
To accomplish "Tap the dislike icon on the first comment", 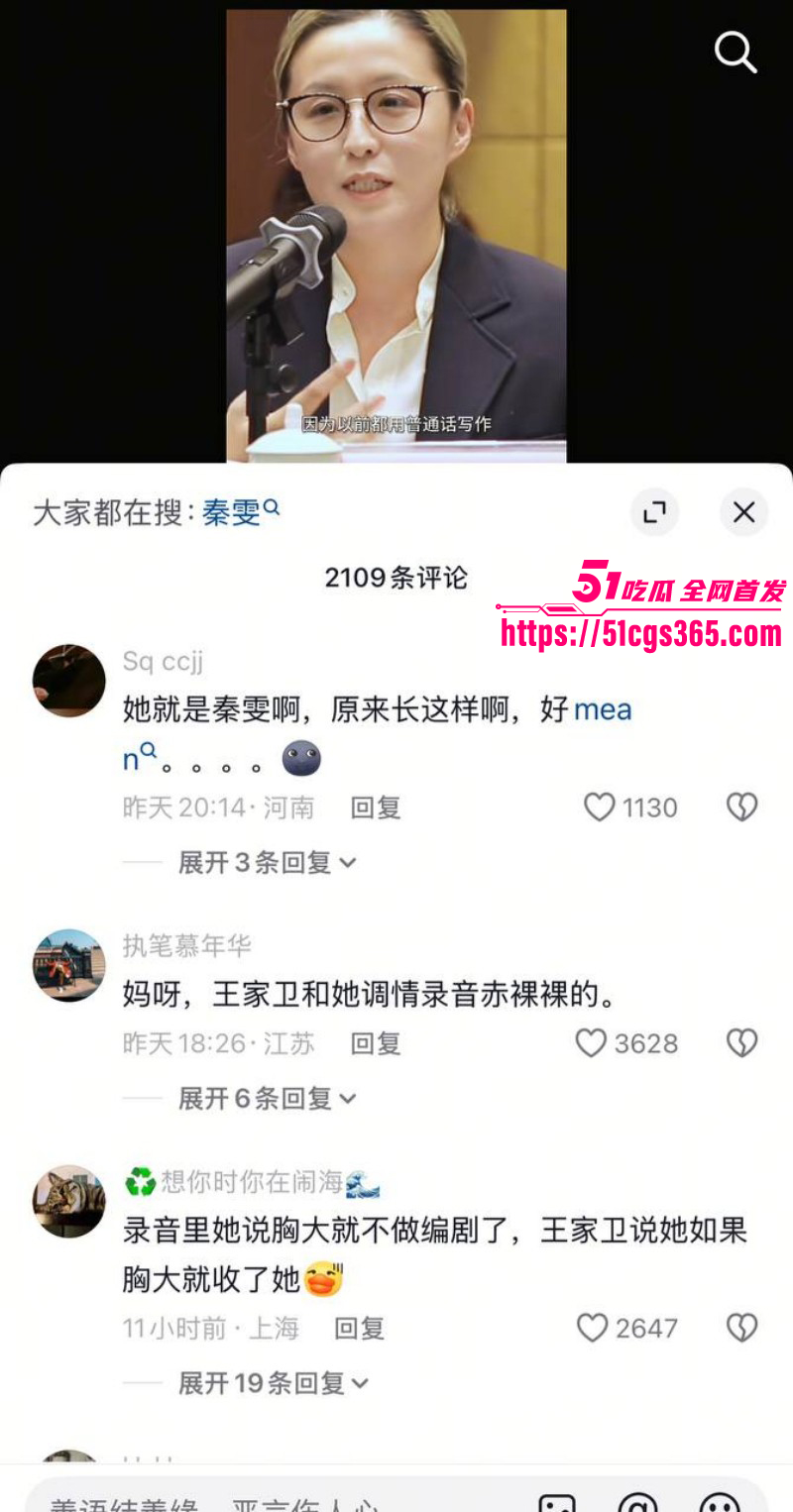I will coord(741,806).
